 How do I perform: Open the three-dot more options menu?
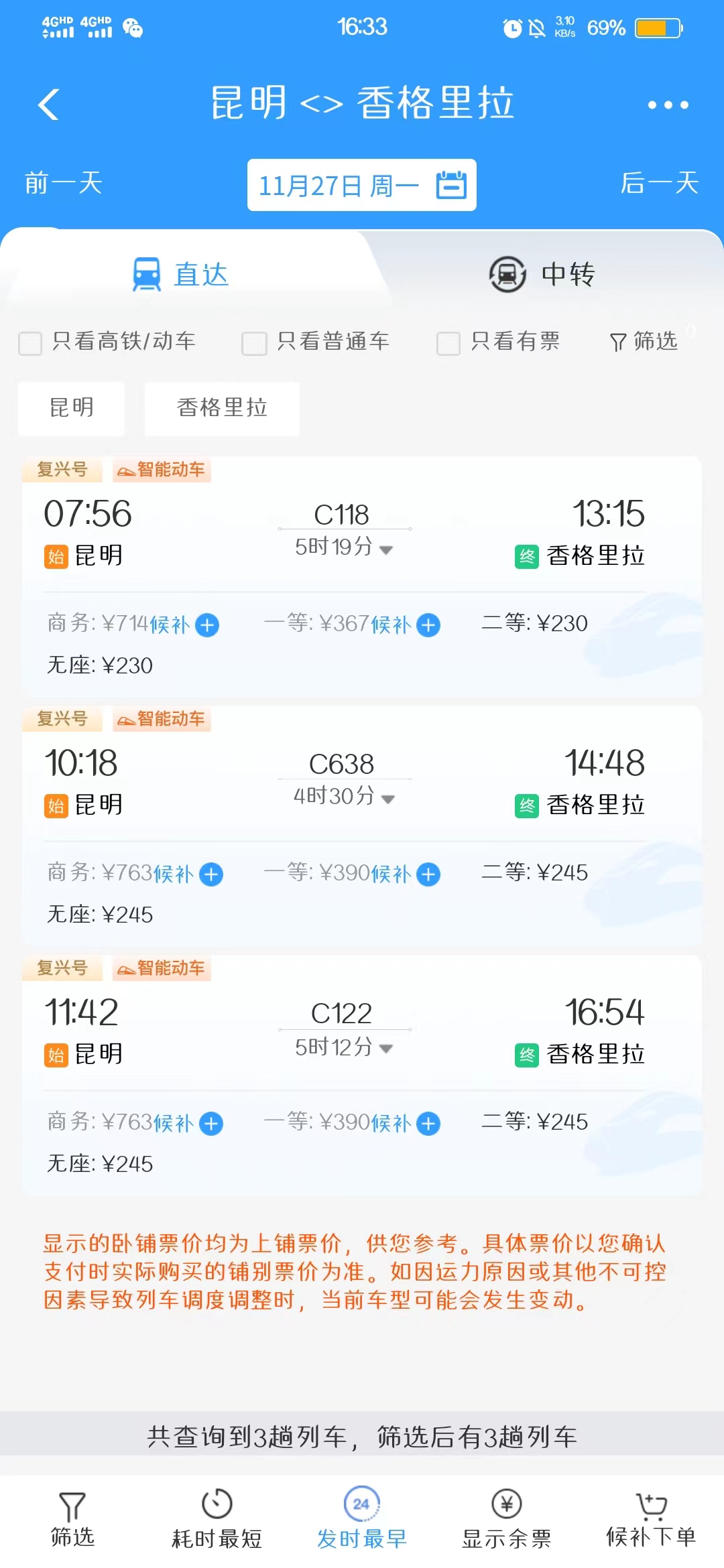pos(669,105)
